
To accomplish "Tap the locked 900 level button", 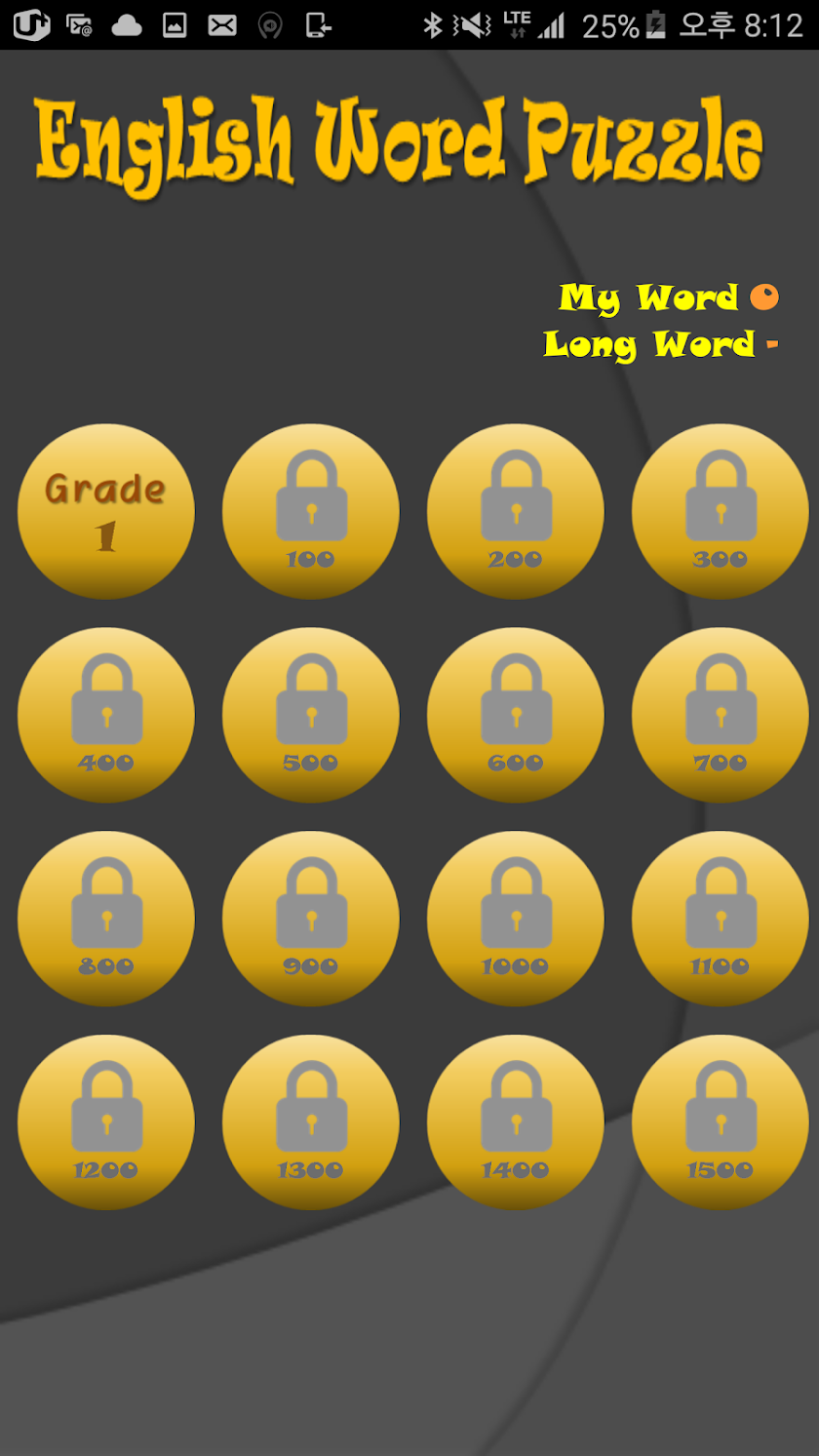I will pyautogui.click(x=311, y=919).
